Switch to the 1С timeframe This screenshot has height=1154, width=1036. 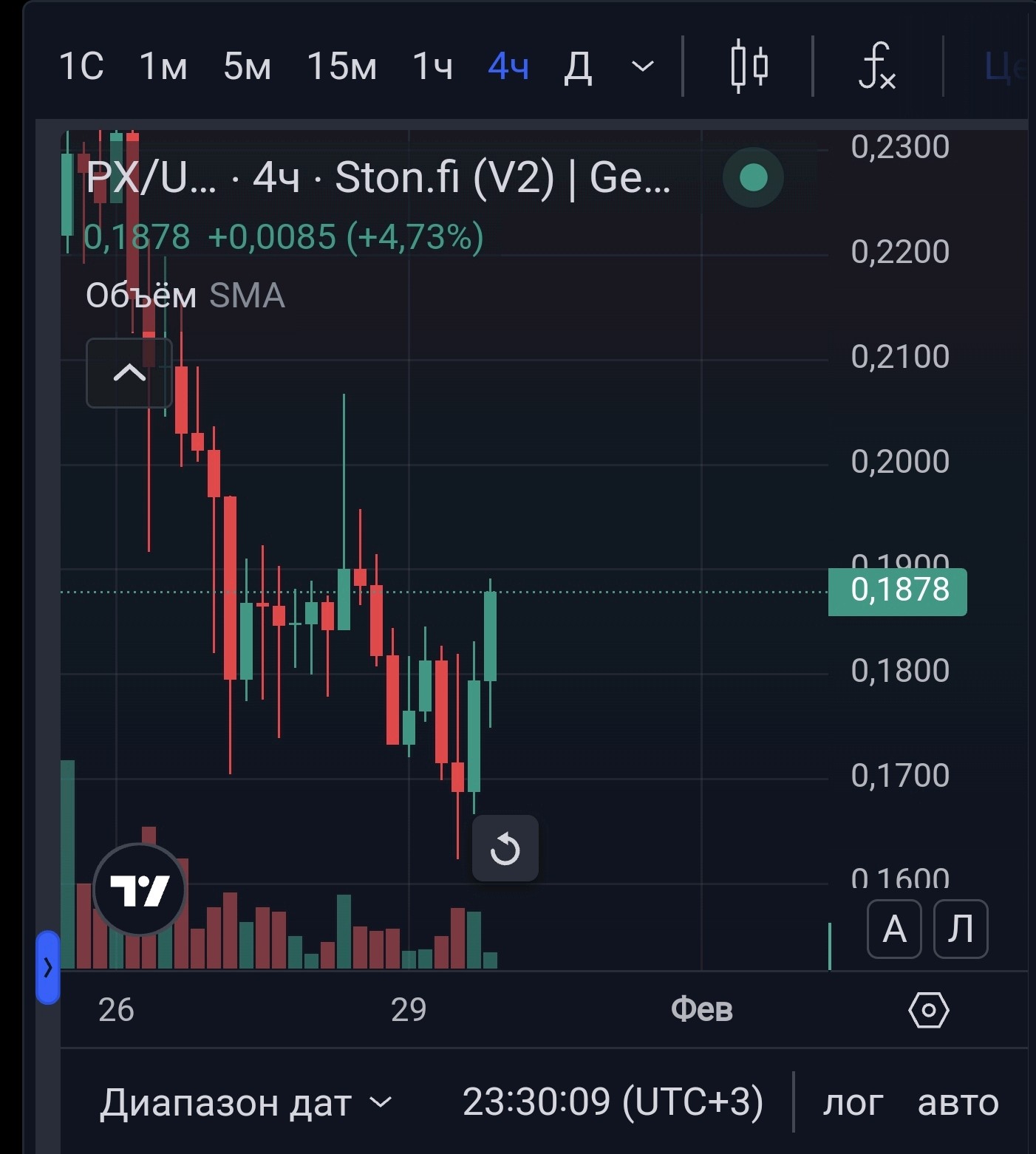[x=81, y=66]
